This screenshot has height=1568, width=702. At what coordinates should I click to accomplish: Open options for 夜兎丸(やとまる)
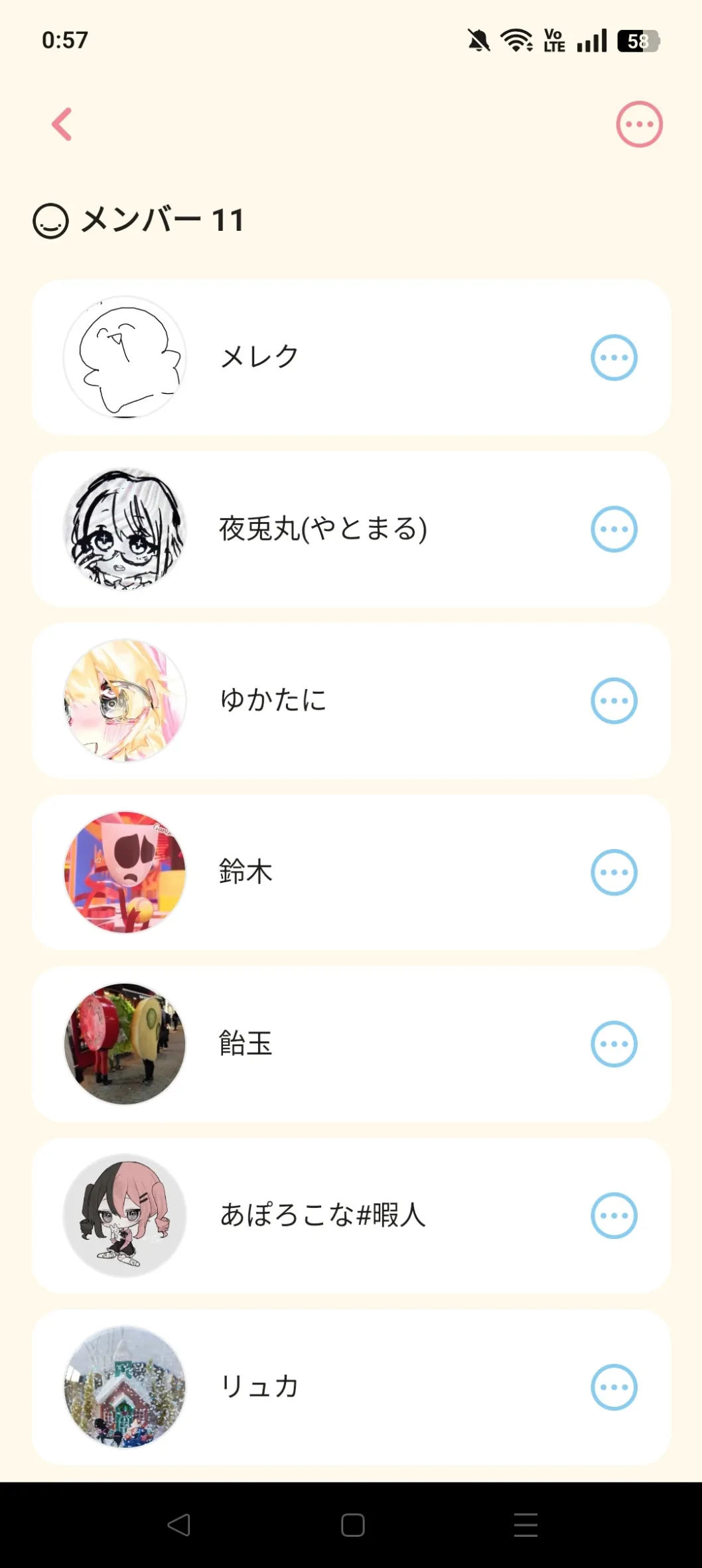(614, 529)
